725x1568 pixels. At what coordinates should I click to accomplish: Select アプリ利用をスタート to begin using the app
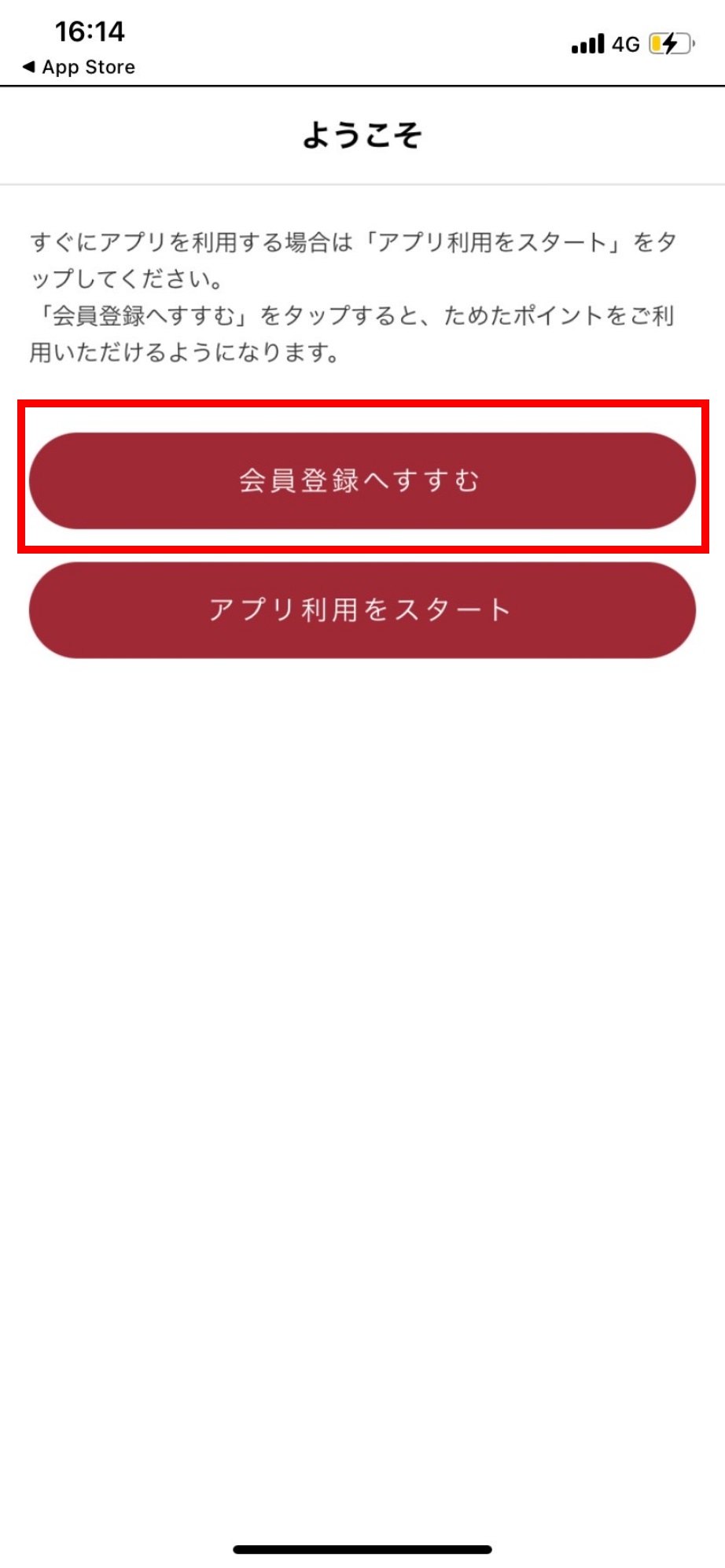tap(362, 610)
